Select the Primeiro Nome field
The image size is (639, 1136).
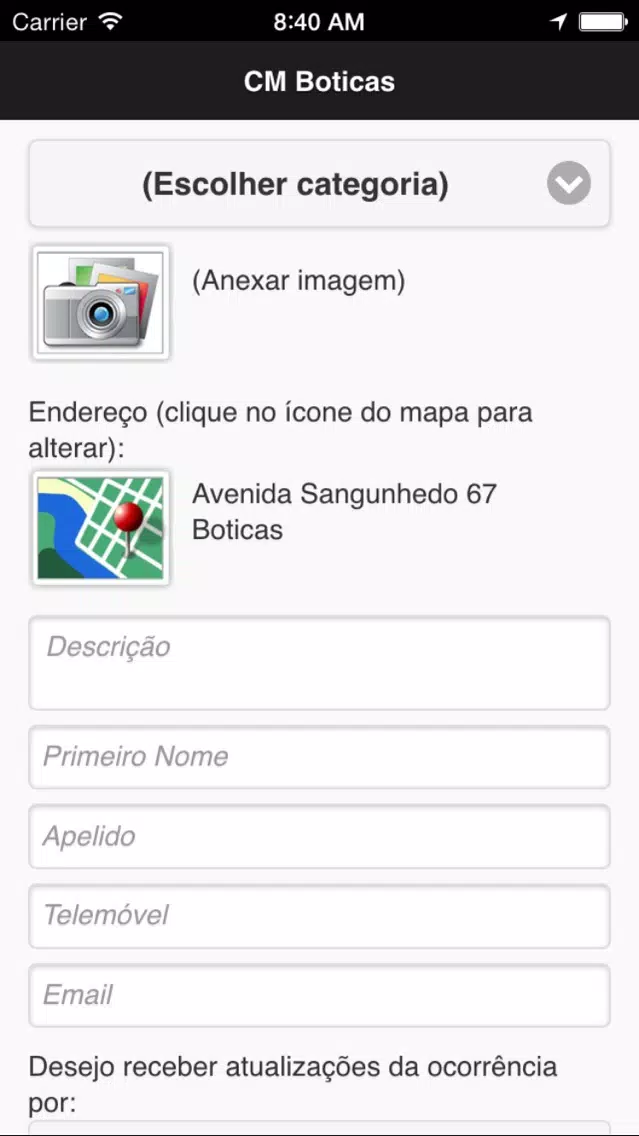pos(320,757)
